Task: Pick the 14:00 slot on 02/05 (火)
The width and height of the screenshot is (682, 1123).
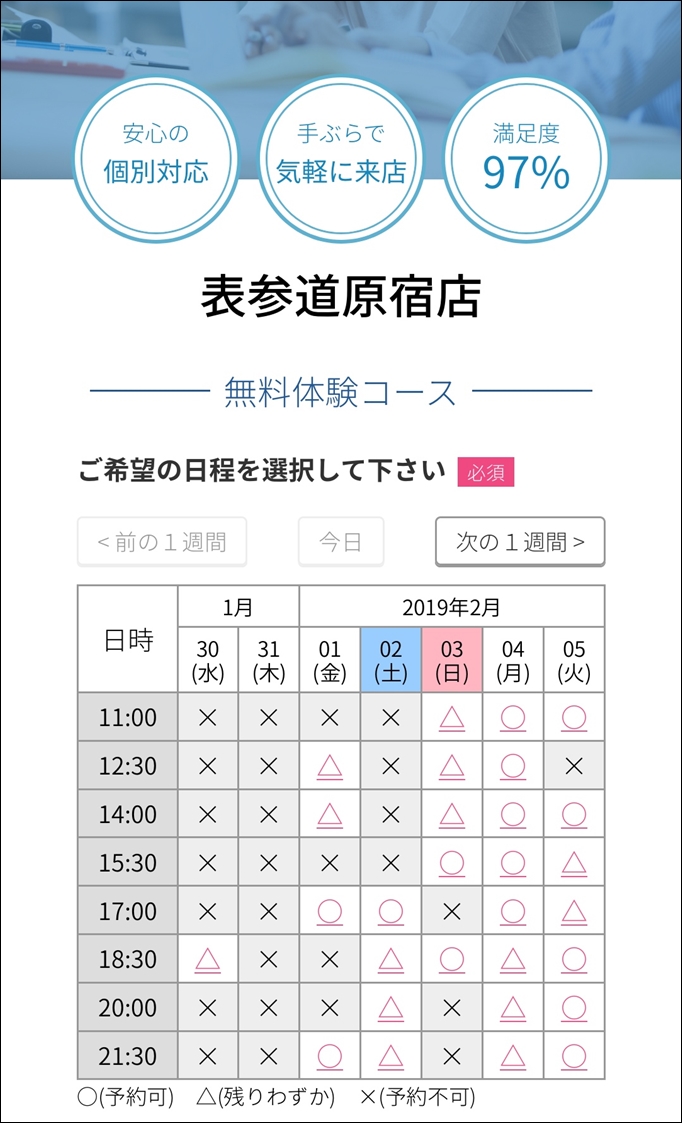Action: point(574,814)
